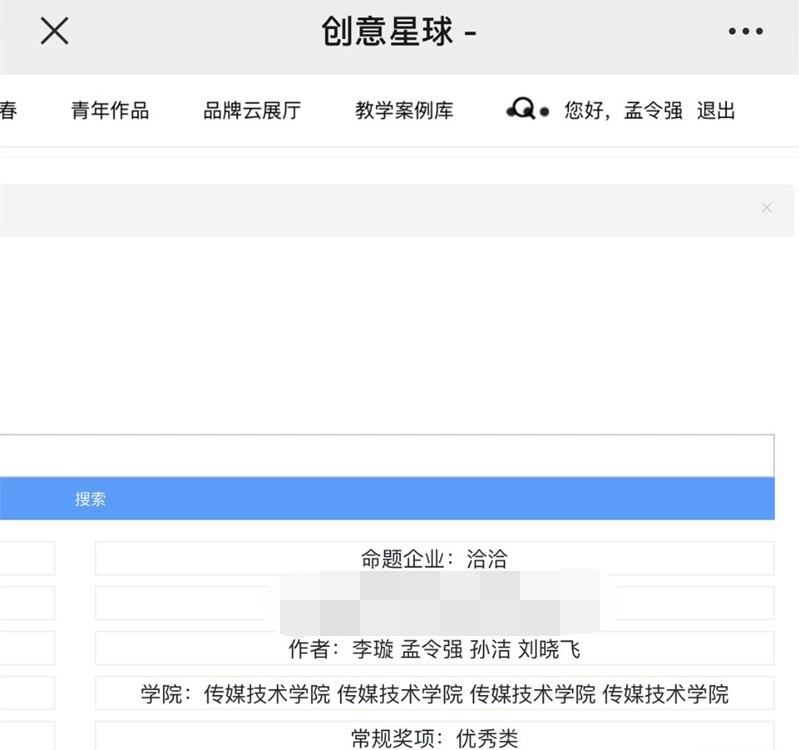Tap 退出 to log out
The height and width of the screenshot is (750, 799).
(716, 111)
